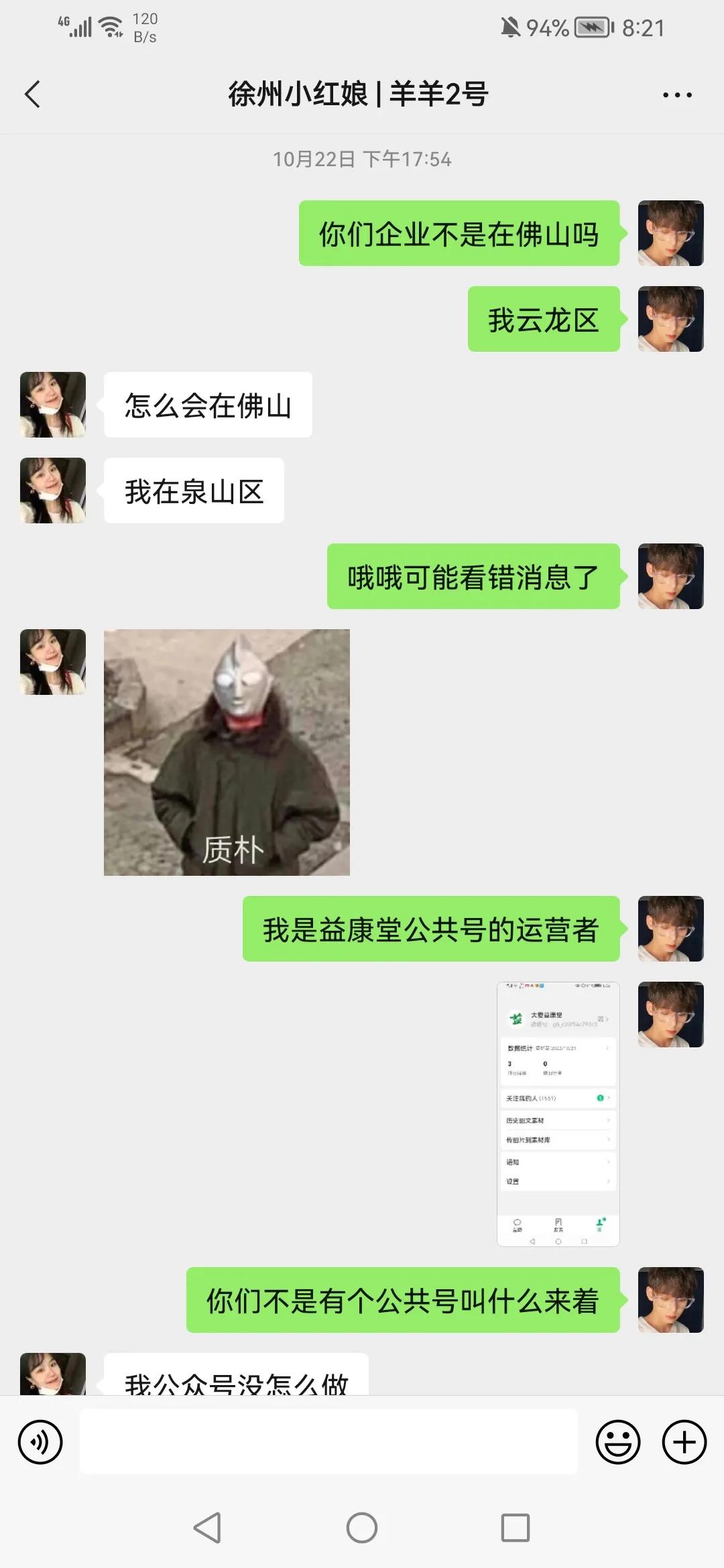Open the plus attachment menu
Image resolution: width=724 pixels, height=1568 pixels.
click(x=684, y=1442)
